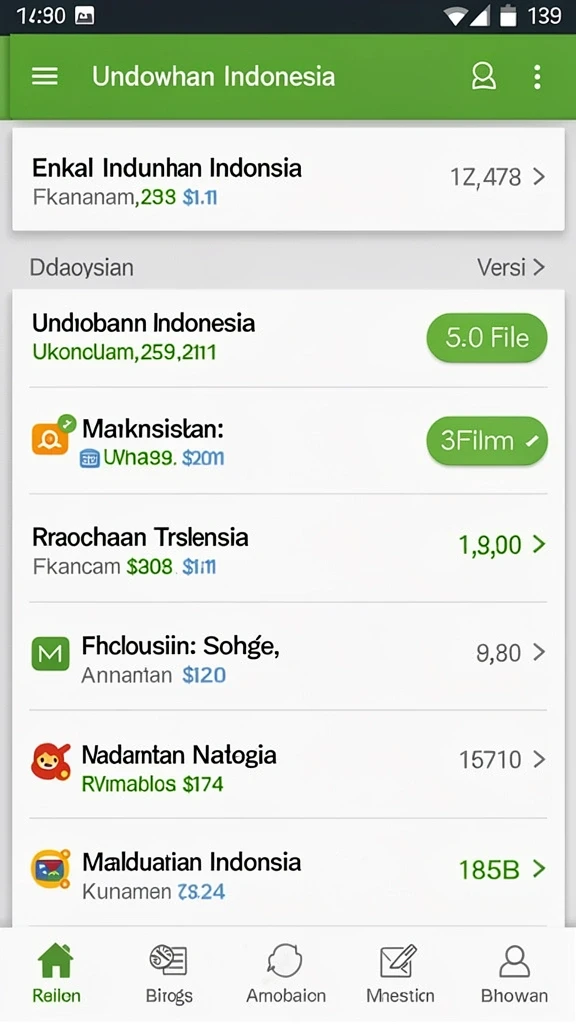Open the Fhclousiin: Sohge row
576x1024 pixels.
click(288, 656)
